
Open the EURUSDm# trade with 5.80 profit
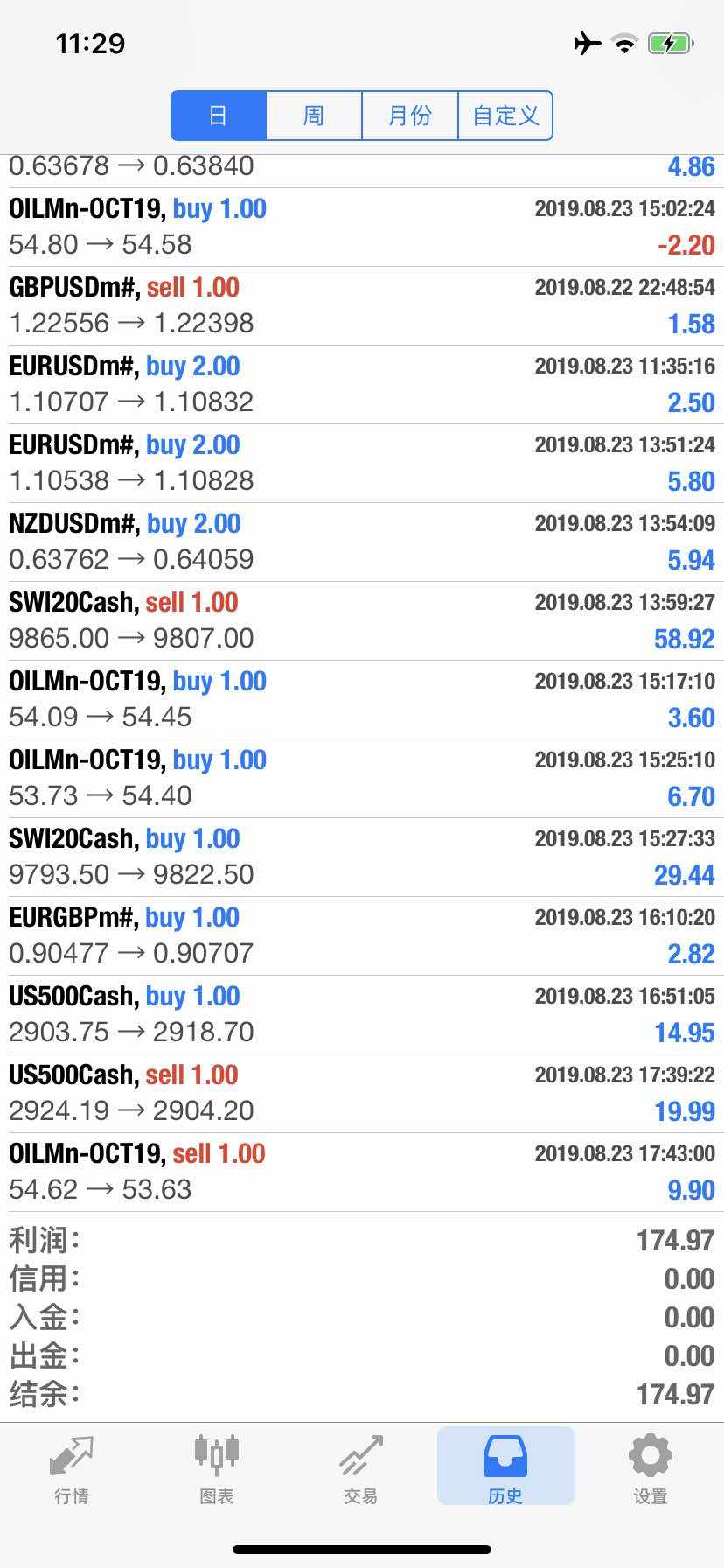(x=362, y=463)
